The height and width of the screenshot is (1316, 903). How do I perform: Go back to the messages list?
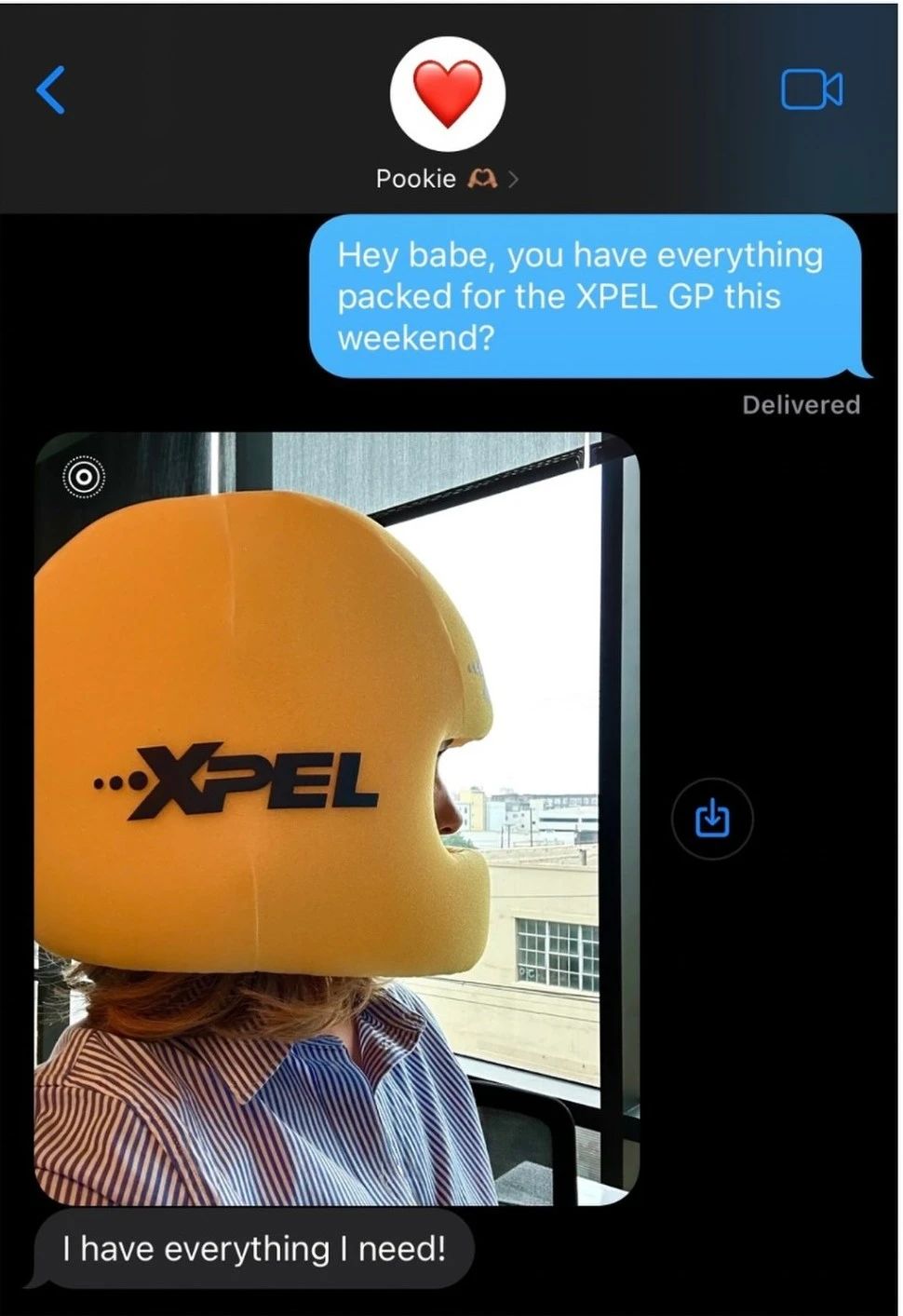pos(51,89)
